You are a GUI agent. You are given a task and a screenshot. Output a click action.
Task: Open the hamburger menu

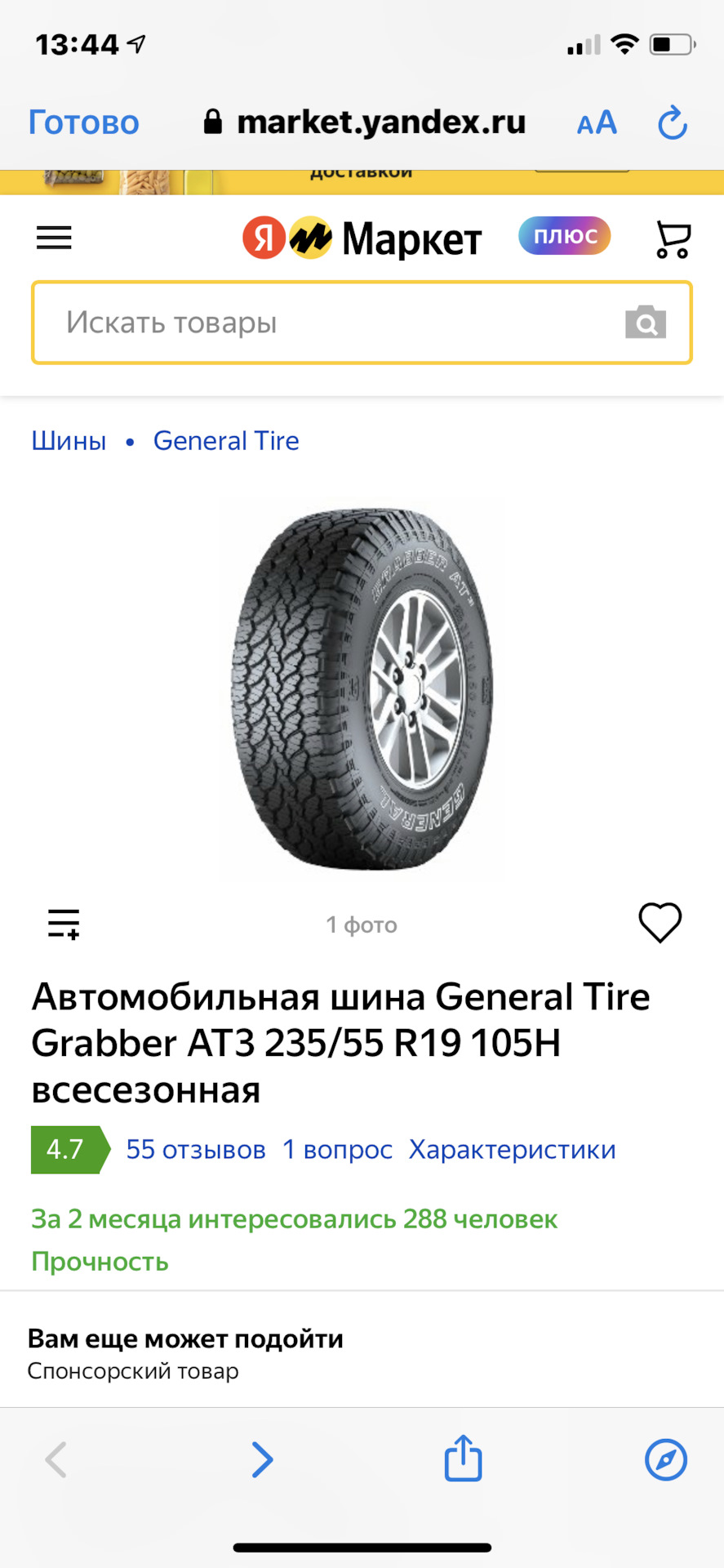pos(54,238)
